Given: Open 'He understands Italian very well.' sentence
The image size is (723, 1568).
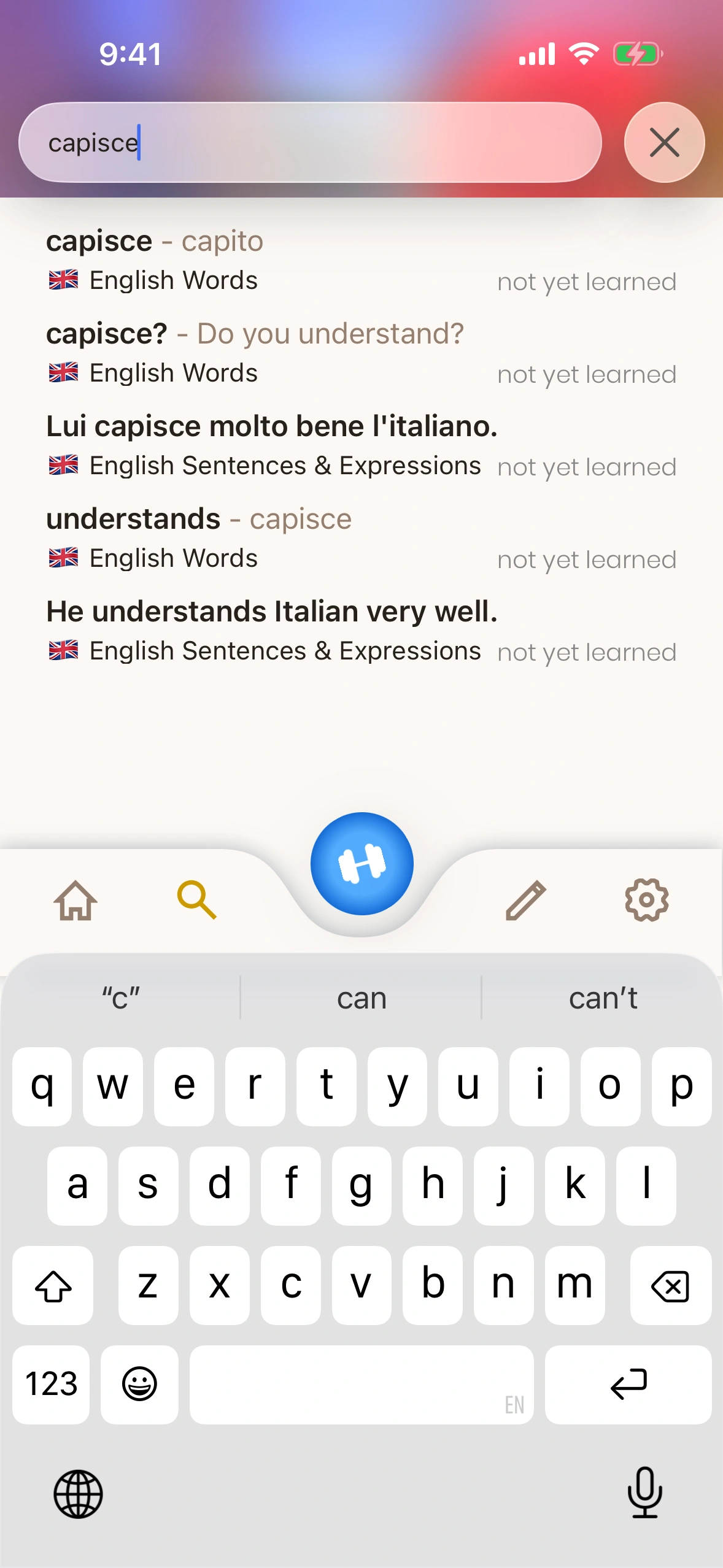Looking at the screenshot, I should coord(361,631).
